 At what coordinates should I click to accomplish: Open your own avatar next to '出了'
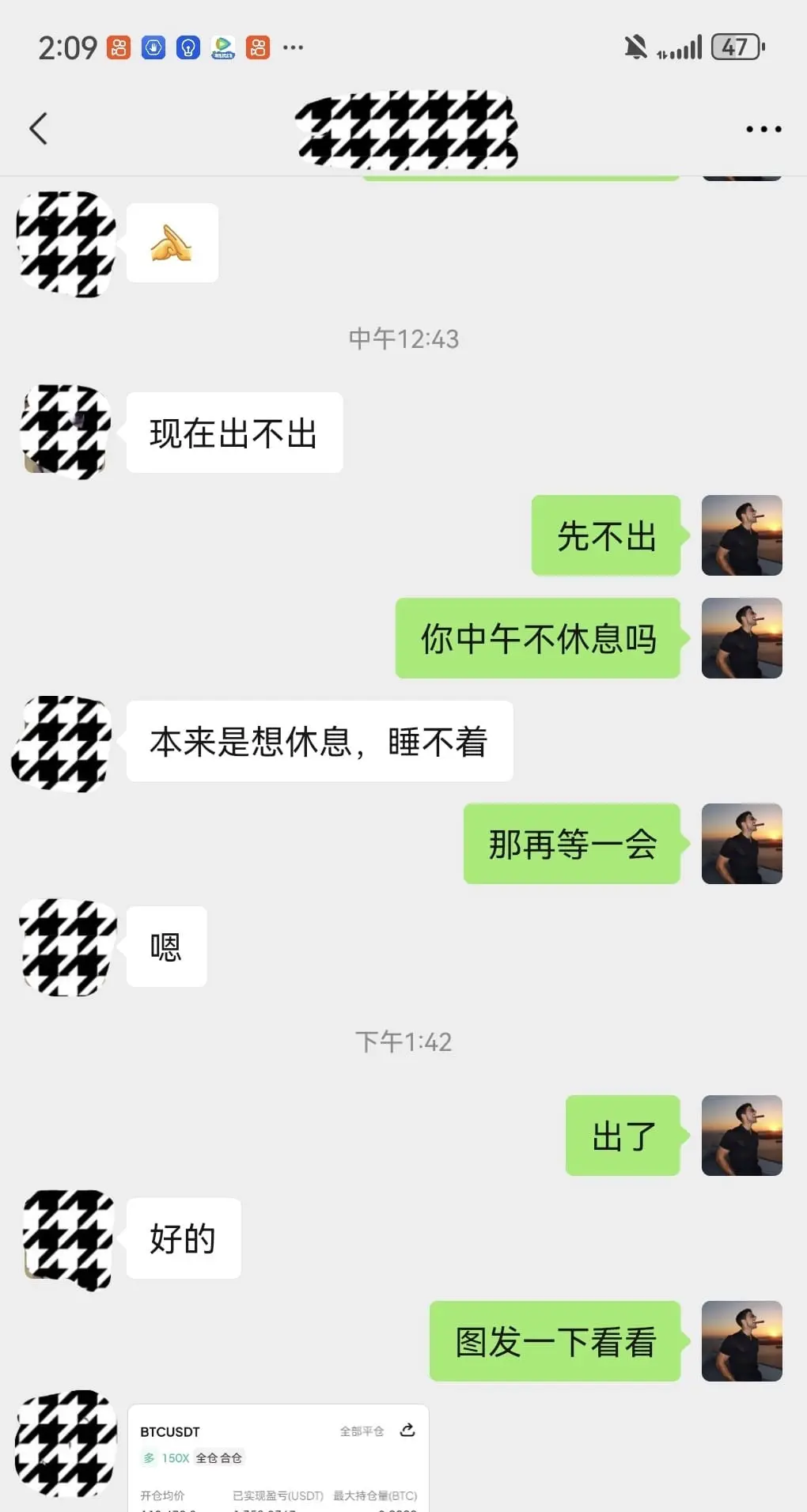coord(741,1136)
